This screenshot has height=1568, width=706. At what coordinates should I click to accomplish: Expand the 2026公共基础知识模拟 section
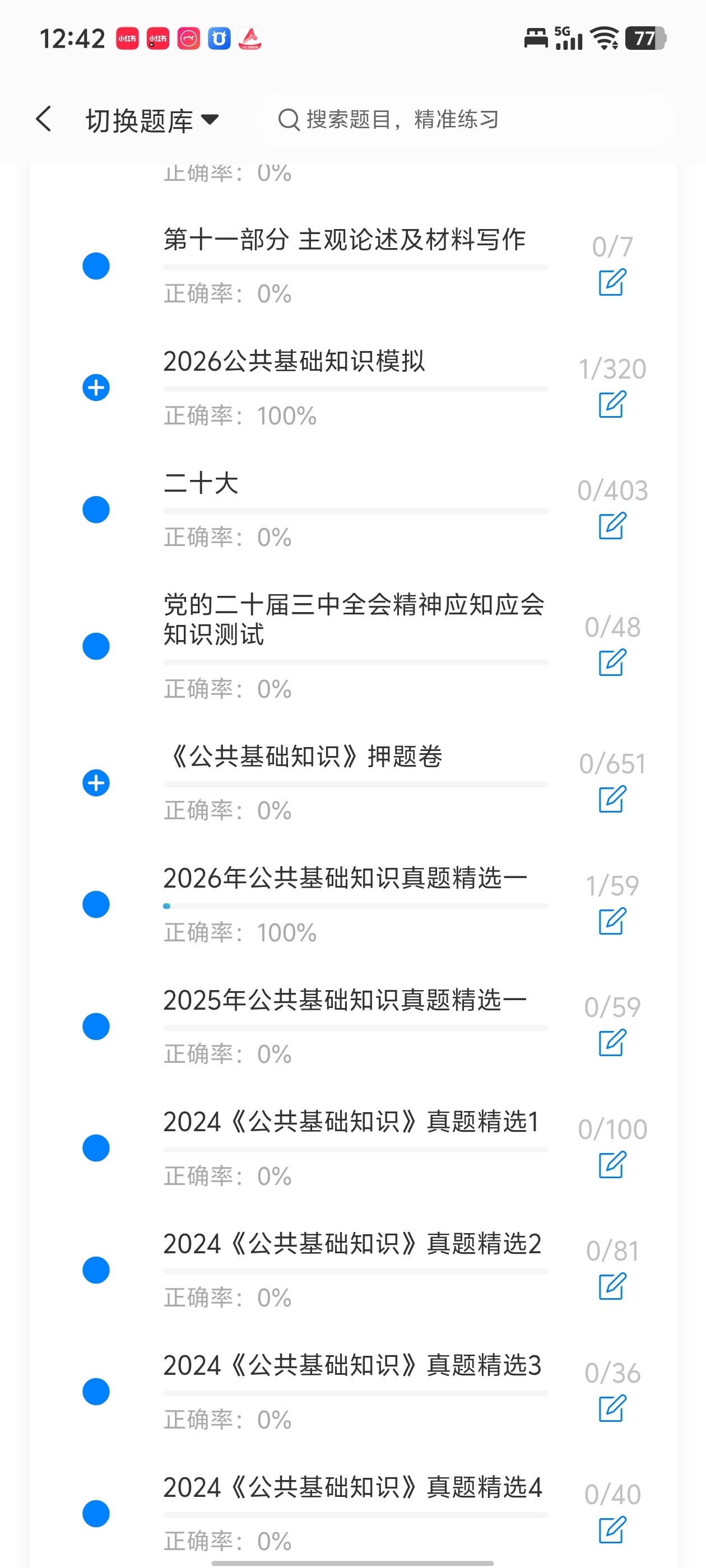coord(96,388)
